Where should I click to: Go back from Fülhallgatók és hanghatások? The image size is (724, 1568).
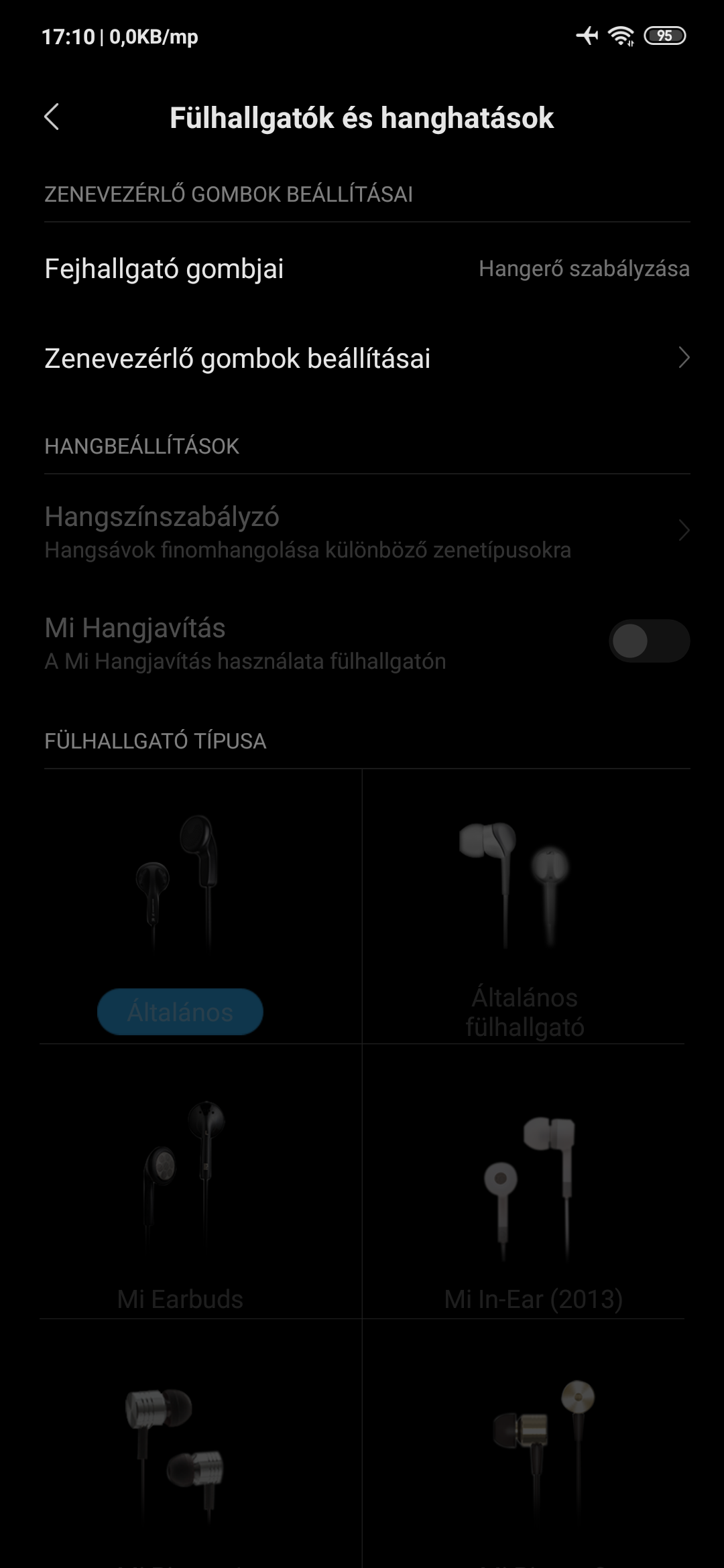[x=52, y=117]
